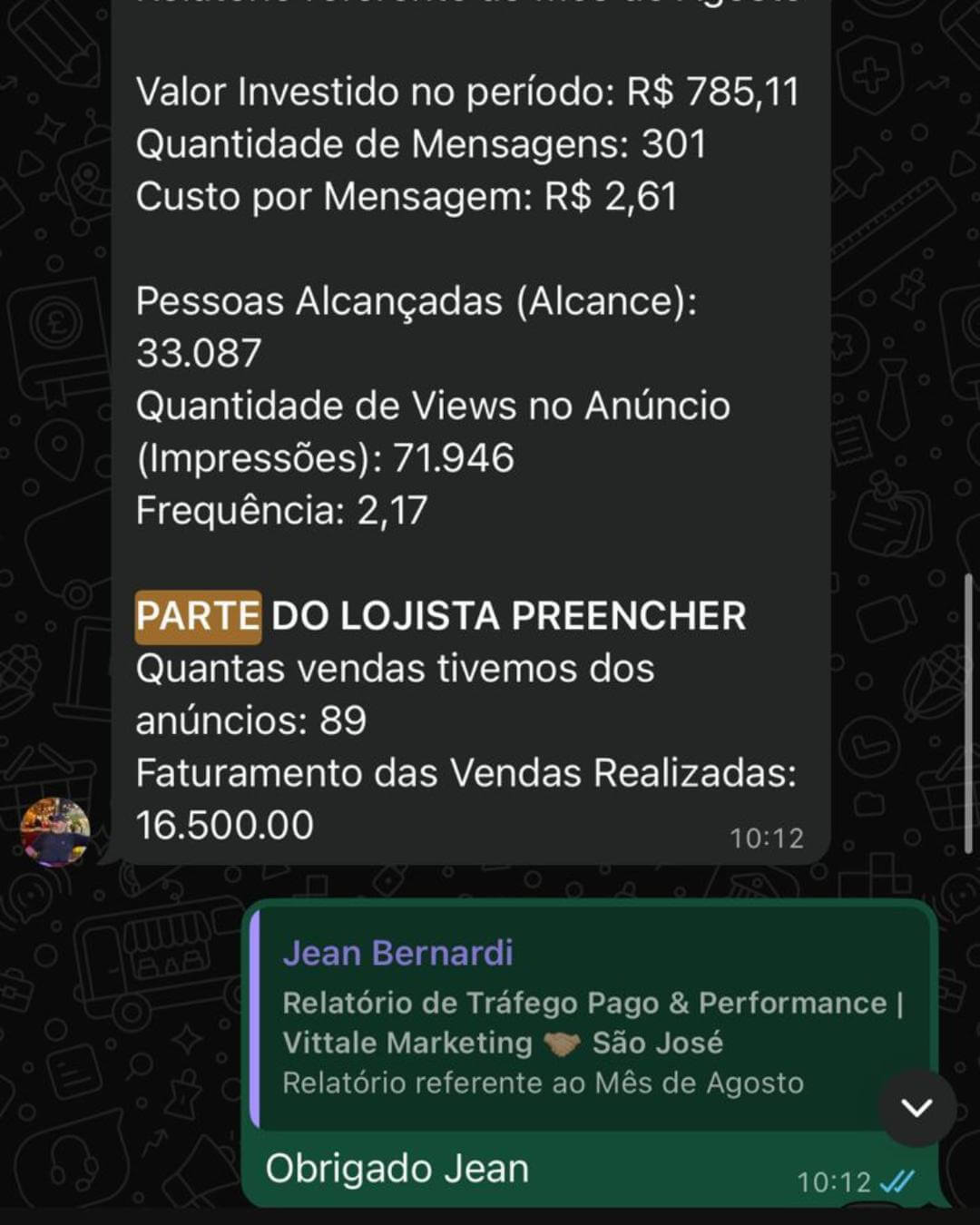Jump to the latest messages with down arrow
This screenshot has width=980, height=1225.
coord(916,1108)
